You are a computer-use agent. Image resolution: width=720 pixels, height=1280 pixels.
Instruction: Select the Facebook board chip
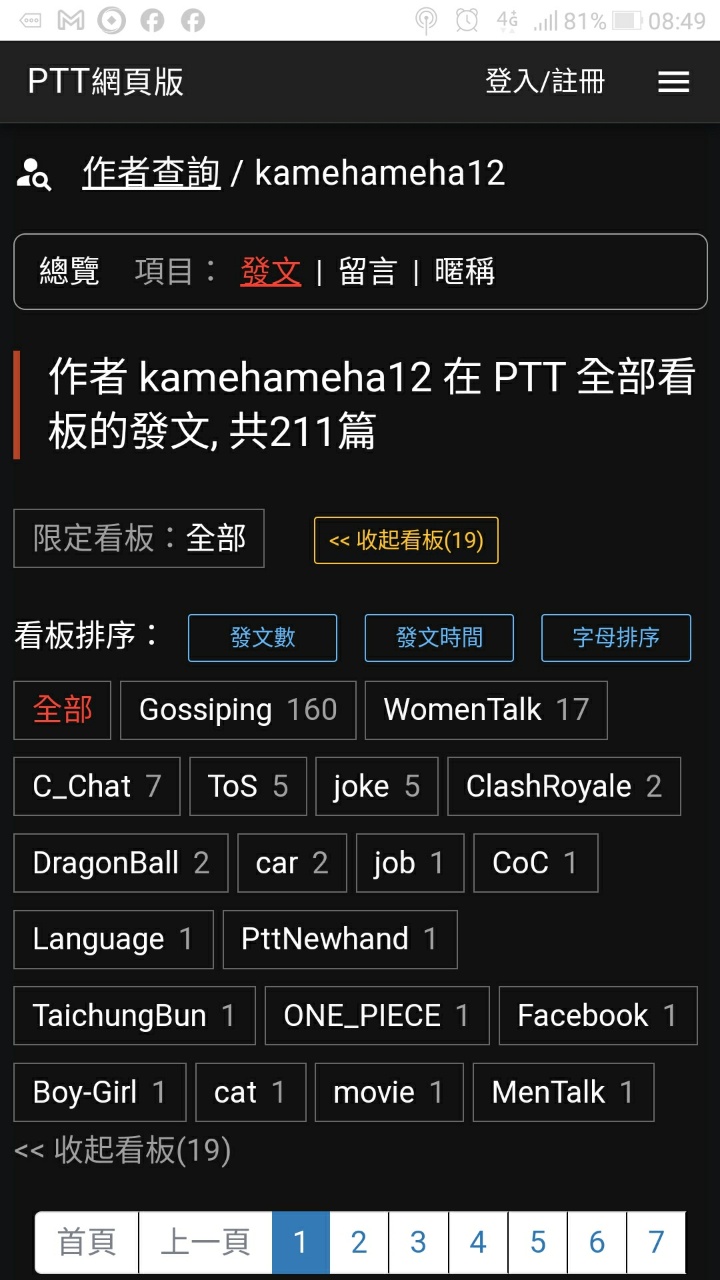click(598, 1016)
